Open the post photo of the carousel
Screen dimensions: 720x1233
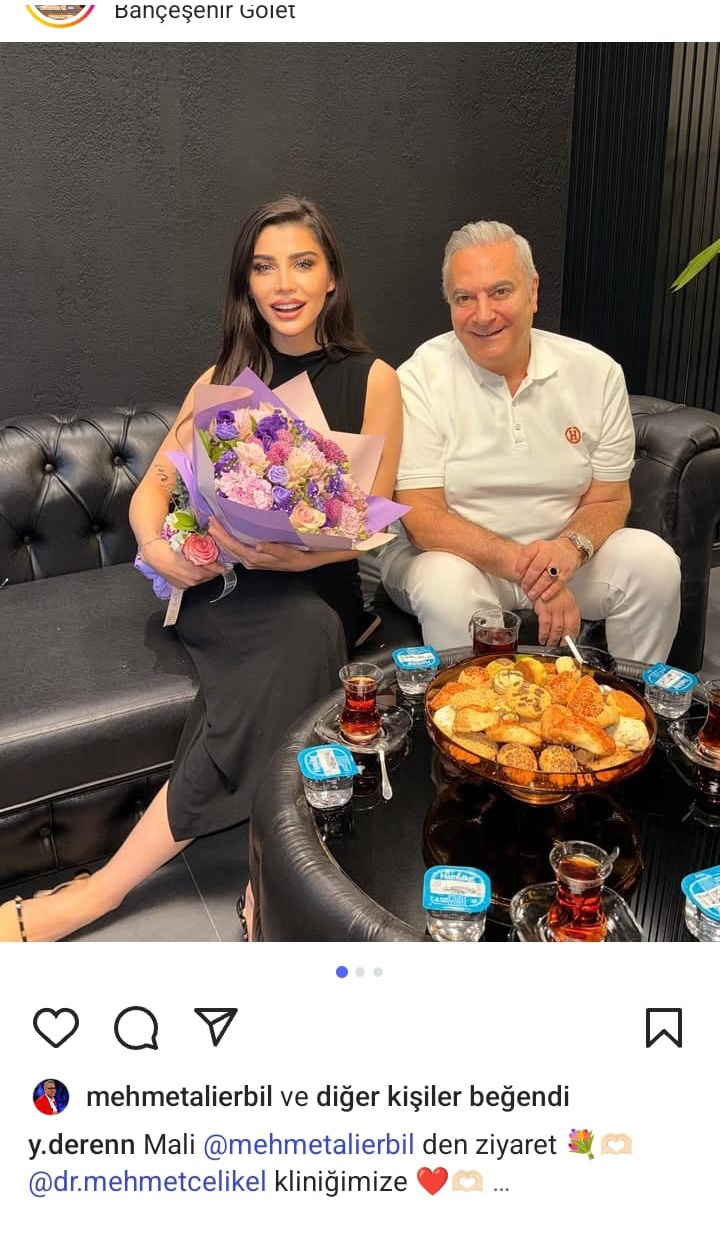(x=360, y=490)
